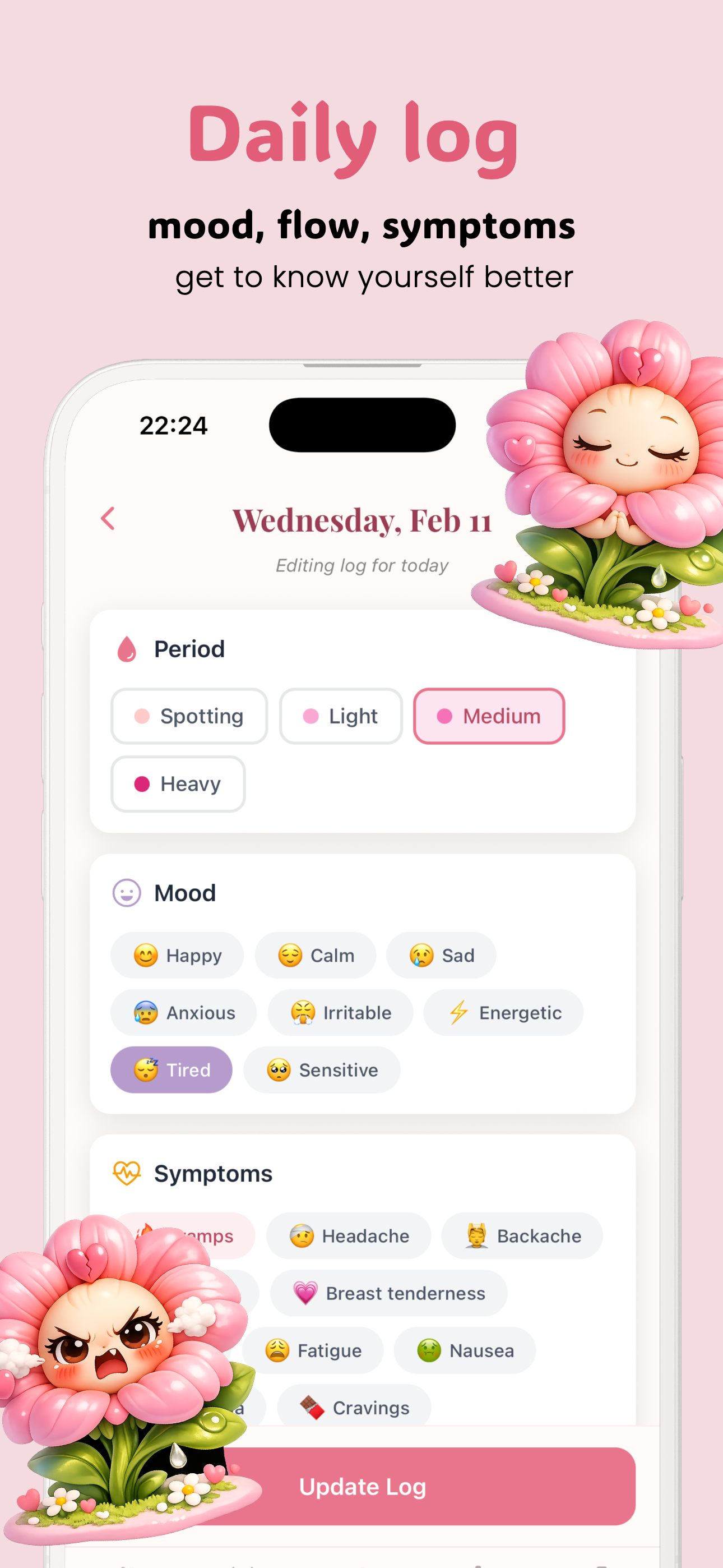723x1568 pixels.
Task: Click the pink heart on Breast tenderness
Action: (x=305, y=1293)
